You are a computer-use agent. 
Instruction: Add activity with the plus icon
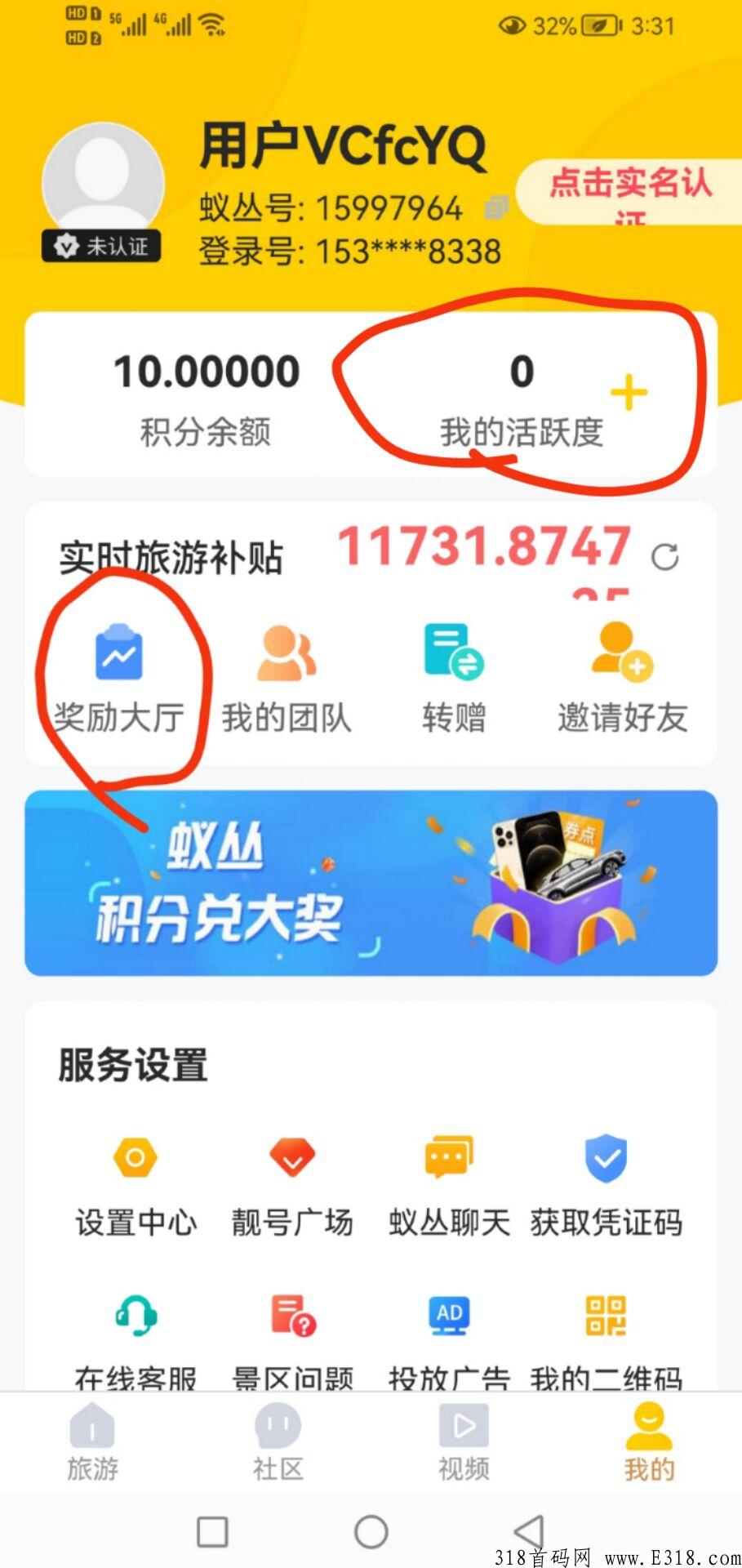click(x=629, y=393)
